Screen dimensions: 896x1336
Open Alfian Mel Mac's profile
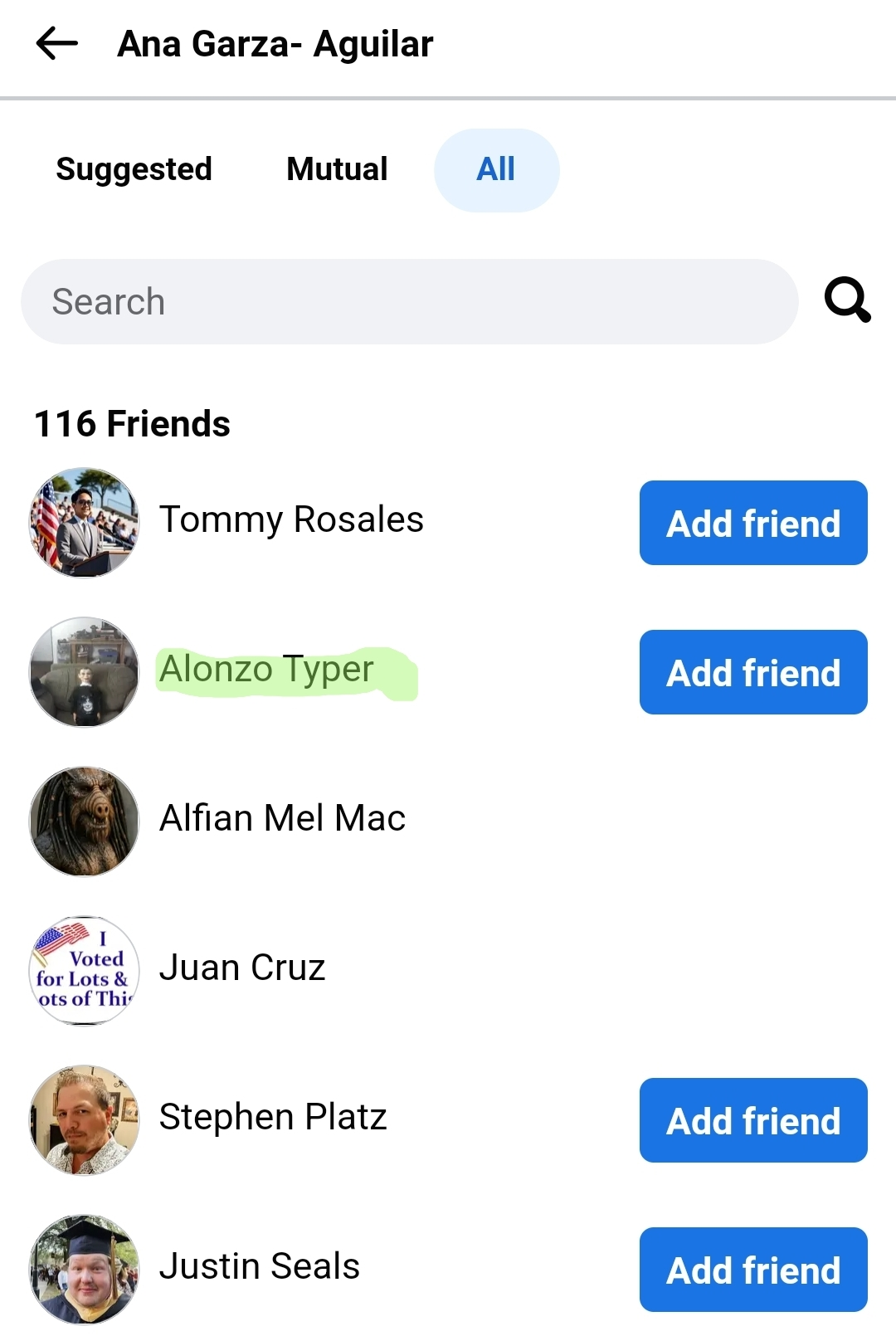[282, 818]
